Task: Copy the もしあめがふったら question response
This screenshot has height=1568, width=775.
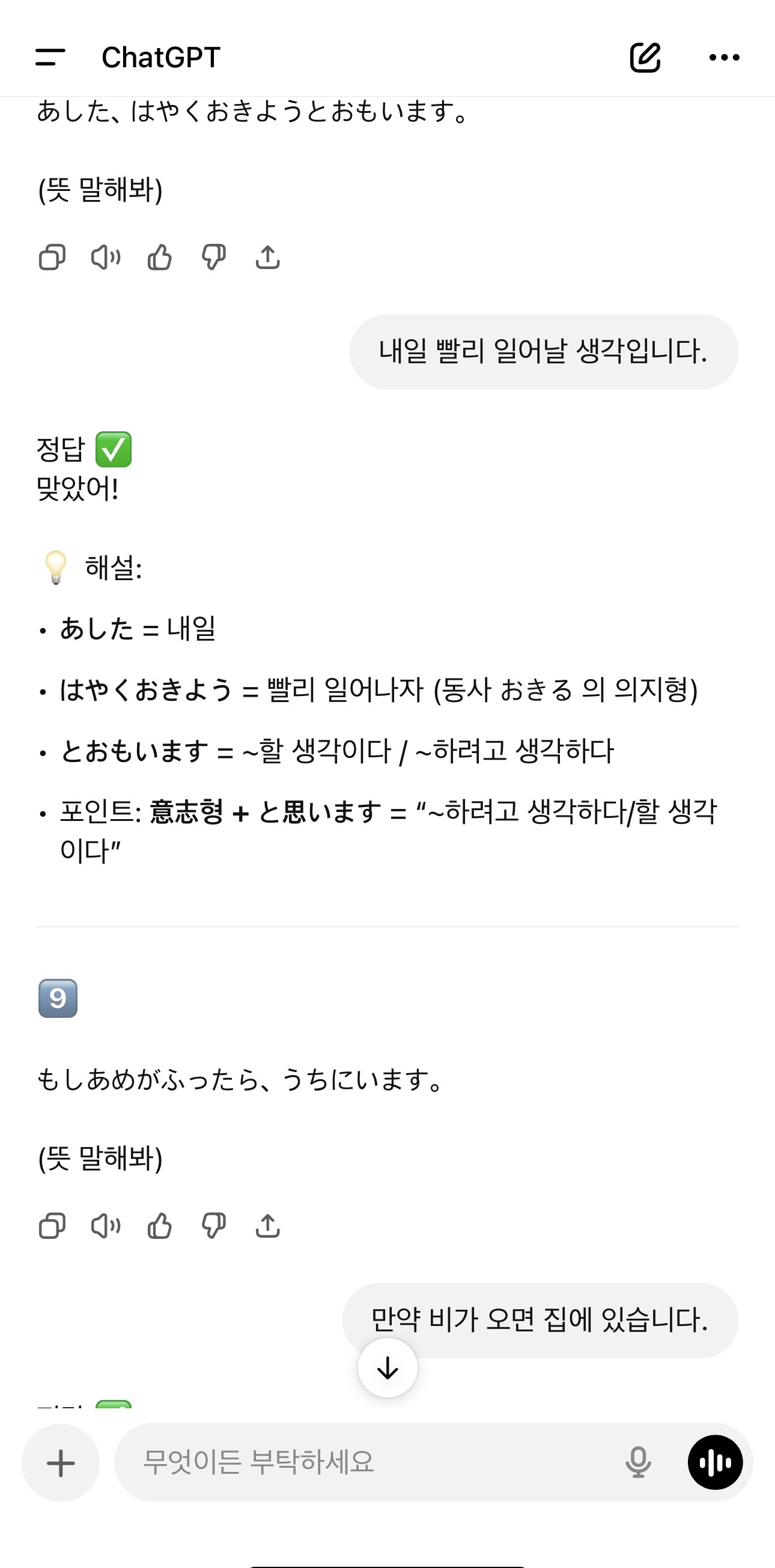Action: [52, 1226]
